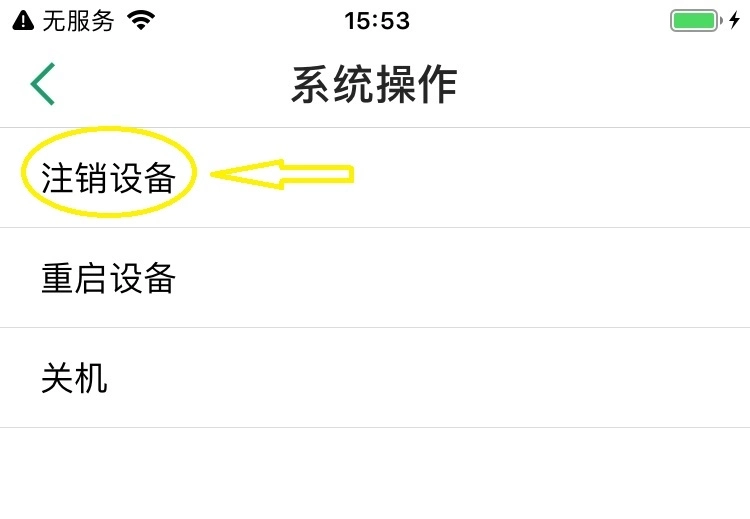Choose 重启设备 to restart the device
This screenshot has width=750, height=519.
point(109,278)
